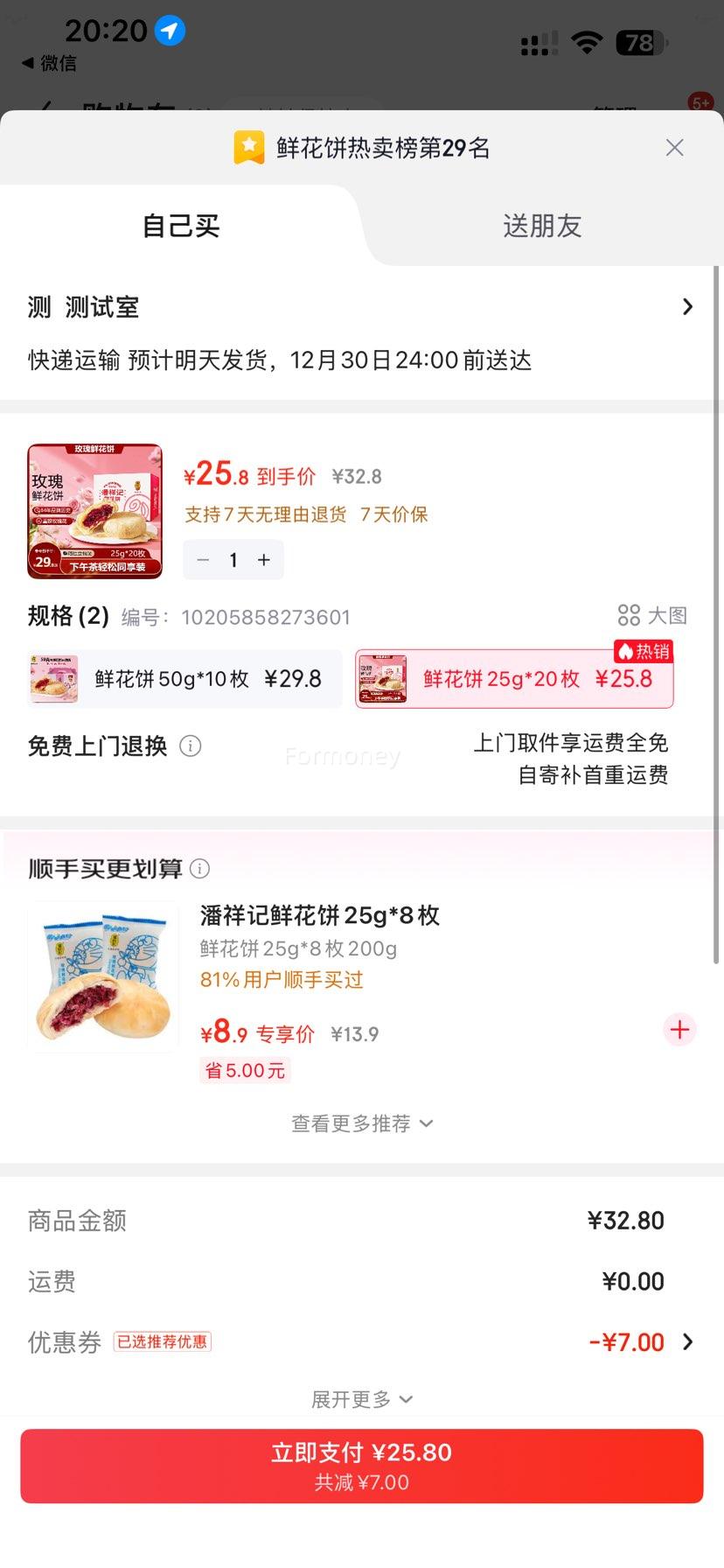Expand 查看更多推荐 recommendations

click(x=362, y=1123)
